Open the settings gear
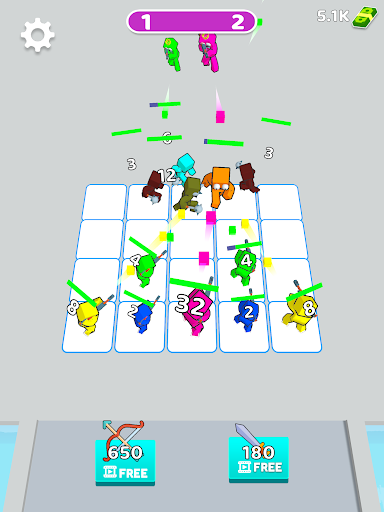384x512 pixels. [38, 35]
